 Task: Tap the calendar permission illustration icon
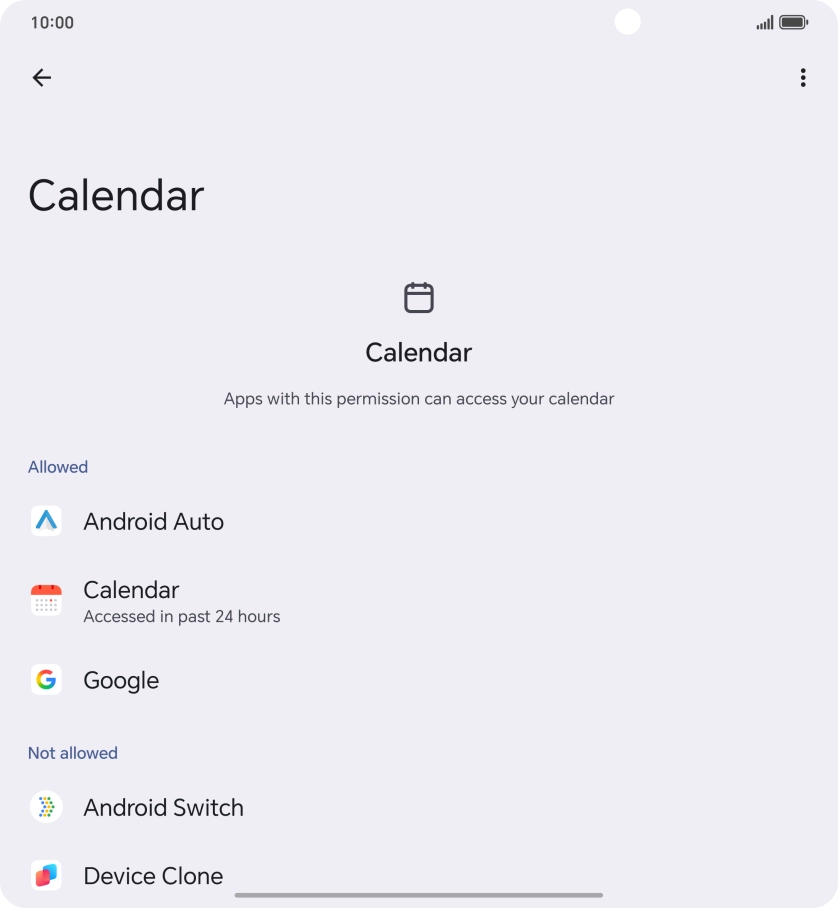[x=419, y=297]
